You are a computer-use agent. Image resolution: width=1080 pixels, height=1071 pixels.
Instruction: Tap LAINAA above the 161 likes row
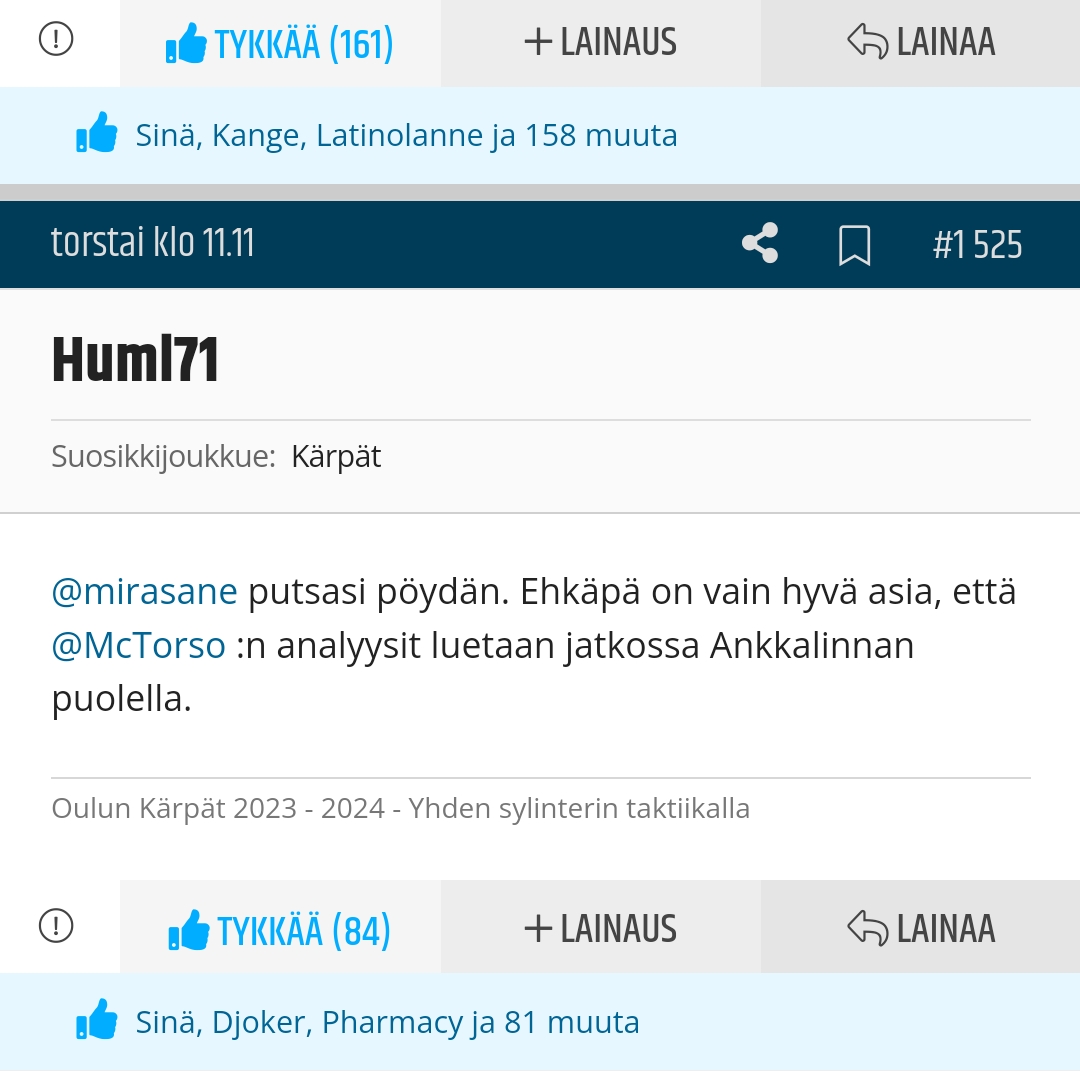pyautogui.click(x=920, y=43)
